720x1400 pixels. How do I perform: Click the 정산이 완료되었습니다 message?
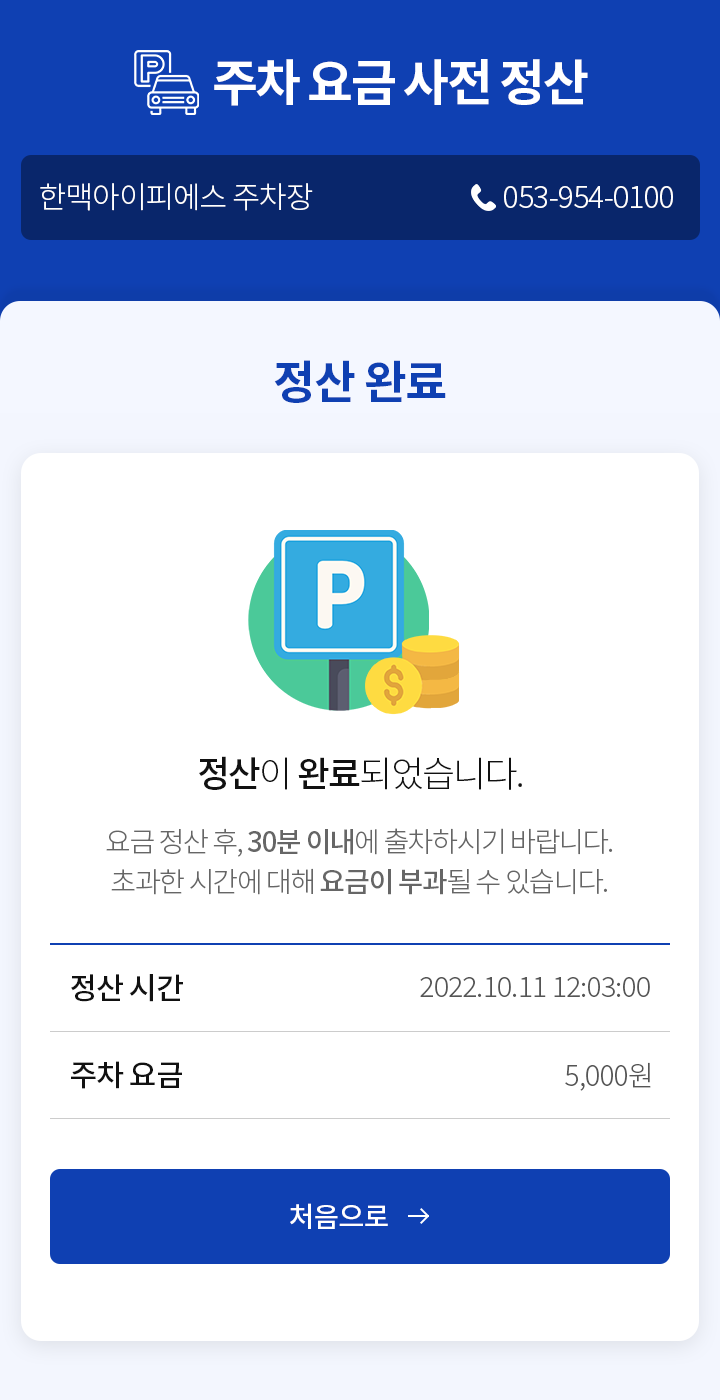click(x=360, y=770)
